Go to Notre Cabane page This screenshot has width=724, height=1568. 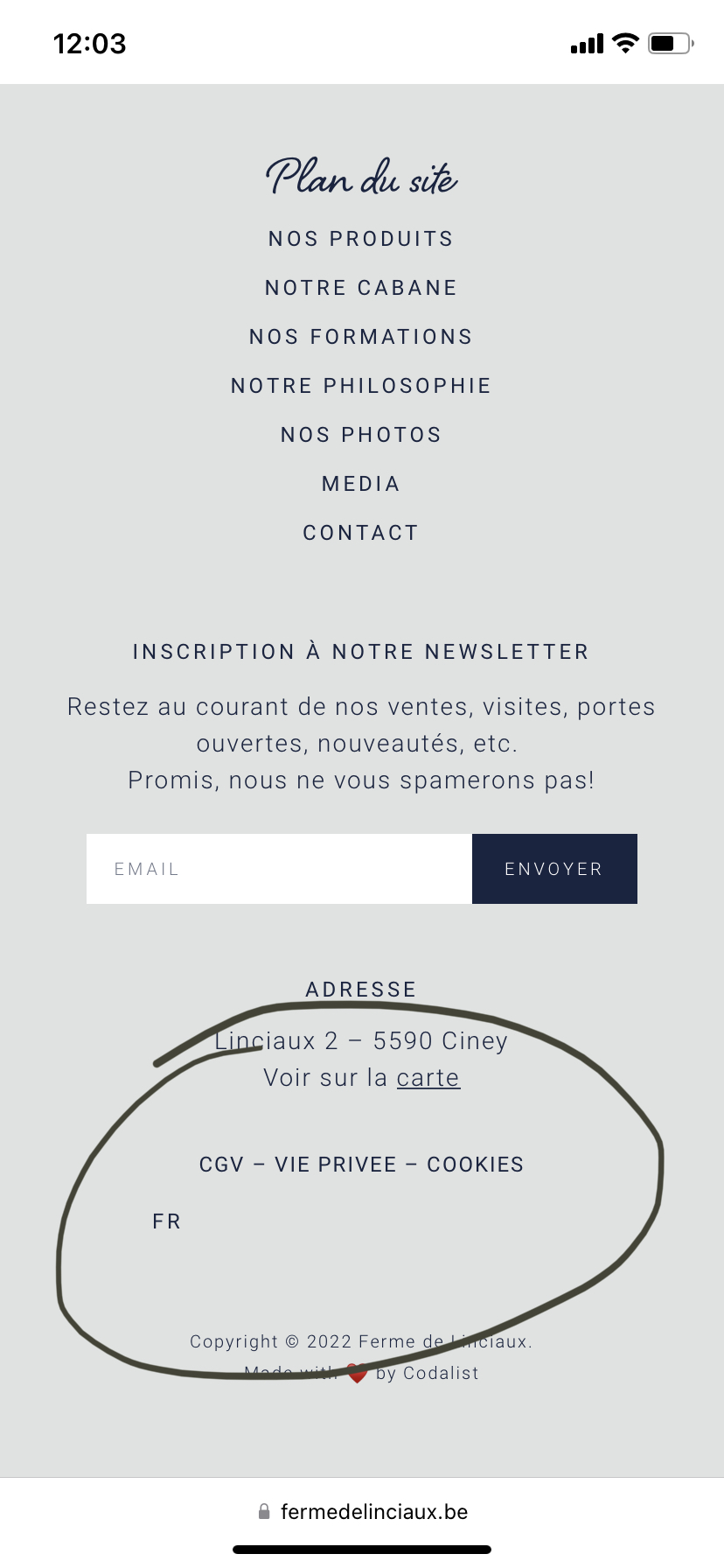[x=361, y=288]
